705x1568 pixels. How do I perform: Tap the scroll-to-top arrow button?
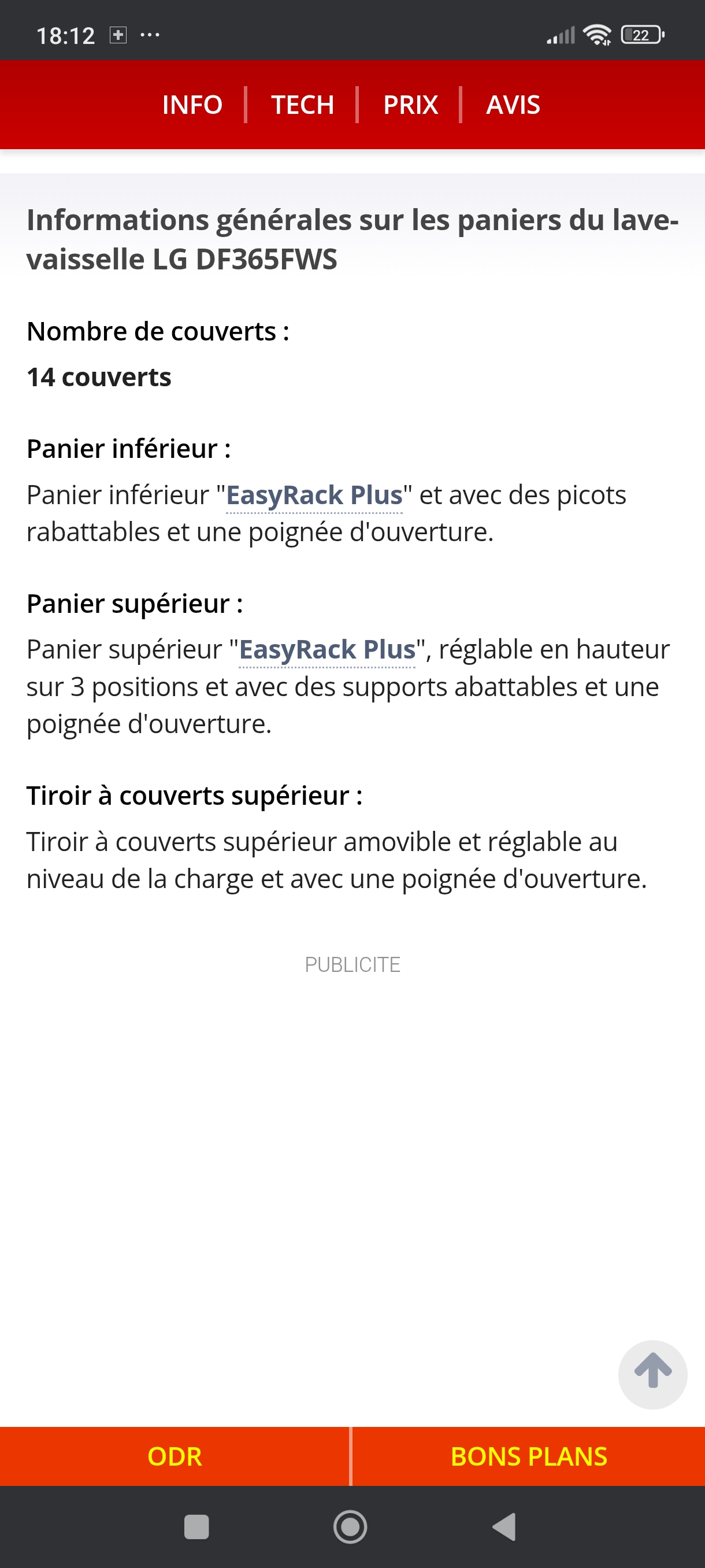pos(652,1374)
